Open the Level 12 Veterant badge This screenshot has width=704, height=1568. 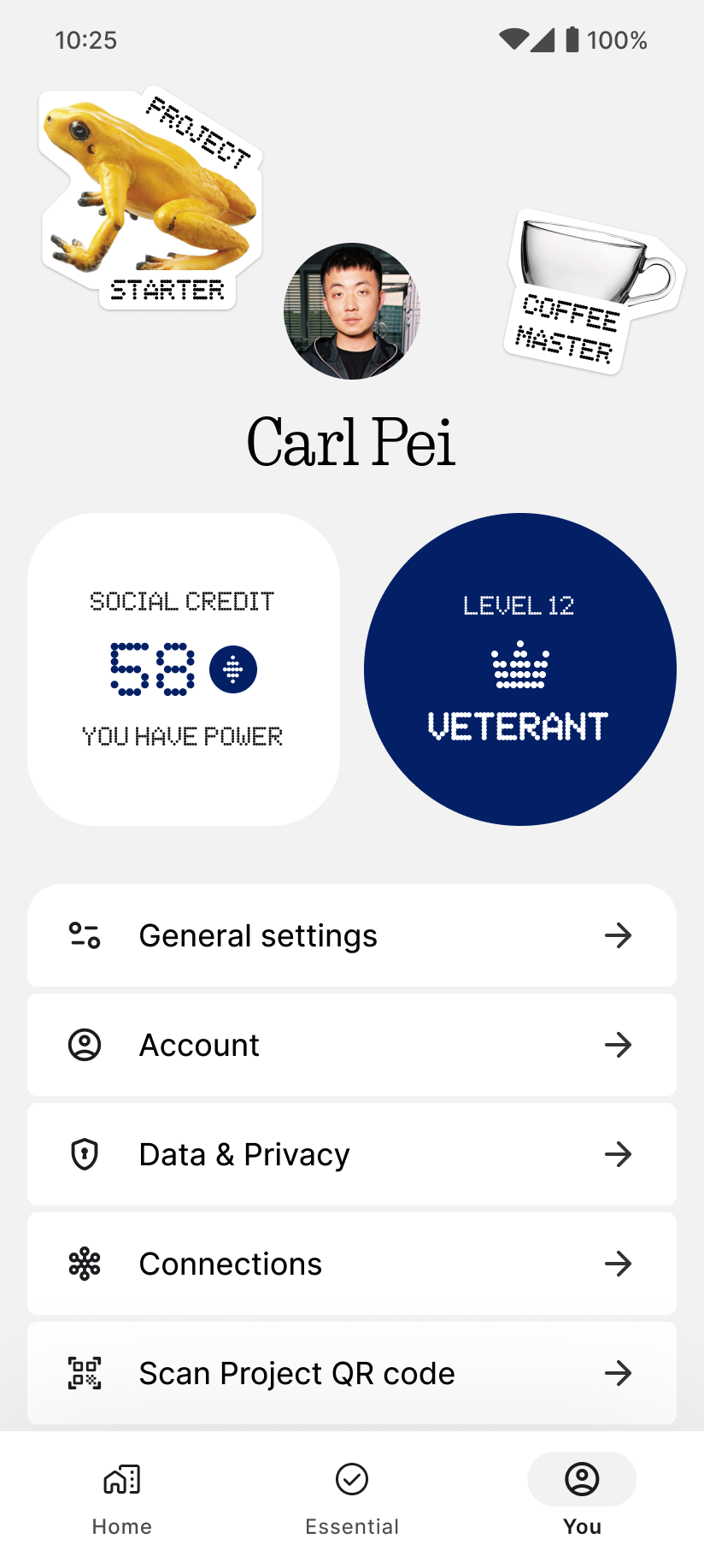point(519,669)
